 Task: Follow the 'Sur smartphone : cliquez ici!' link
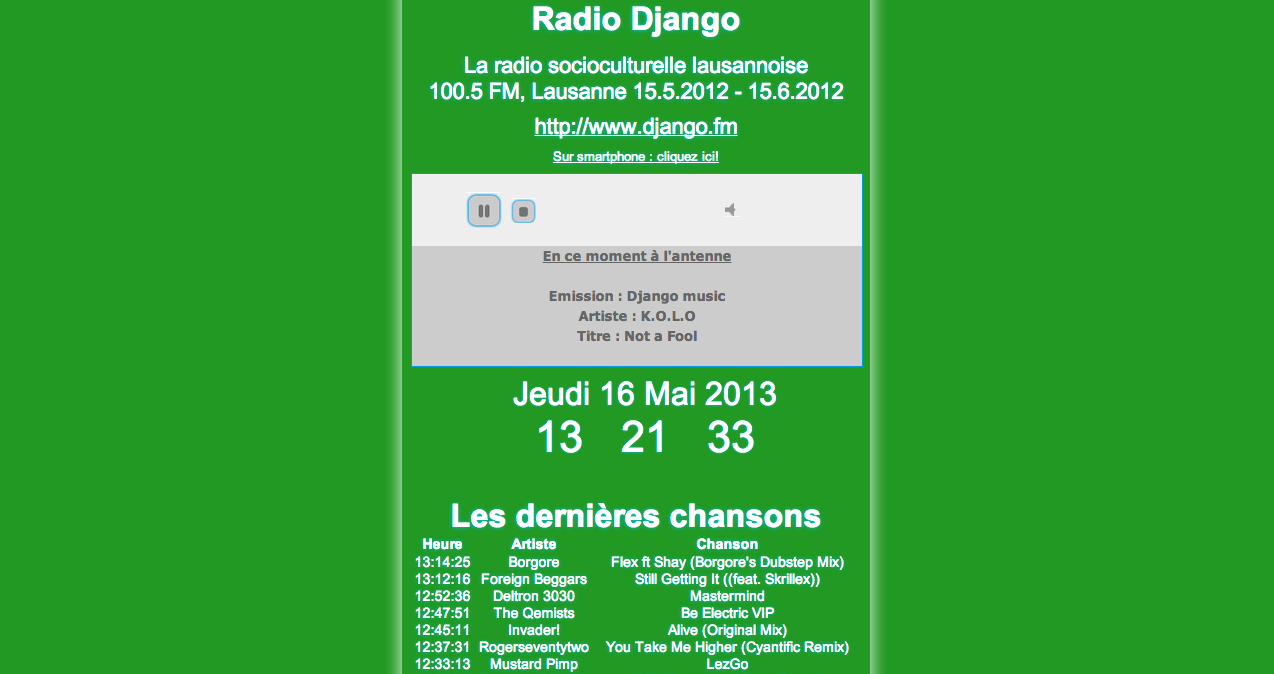[636, 157]
